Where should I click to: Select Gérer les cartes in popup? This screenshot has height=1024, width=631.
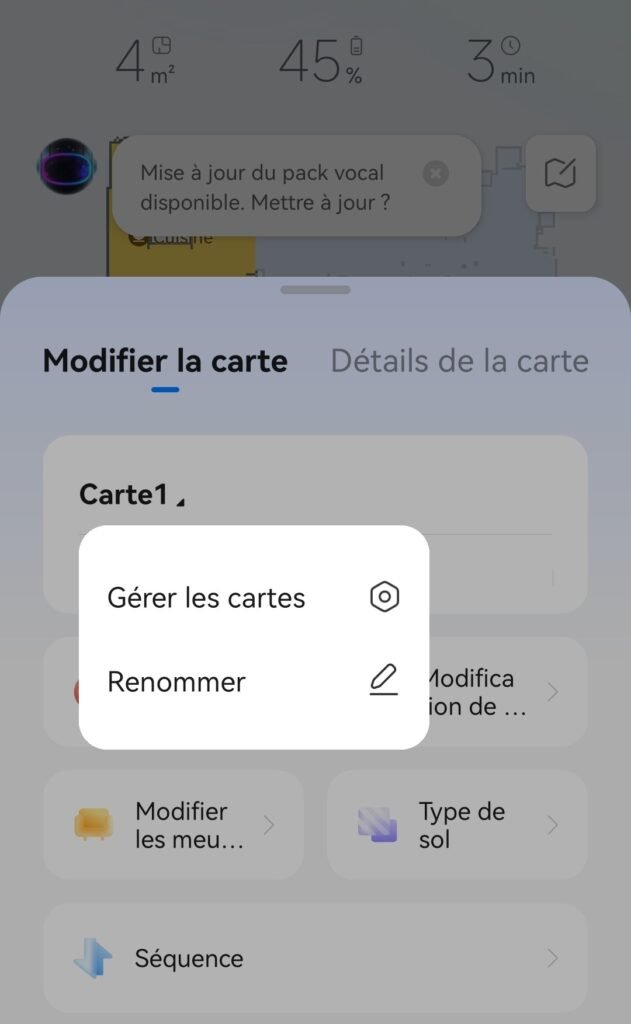pyautogui.click(x=253, y=597)
